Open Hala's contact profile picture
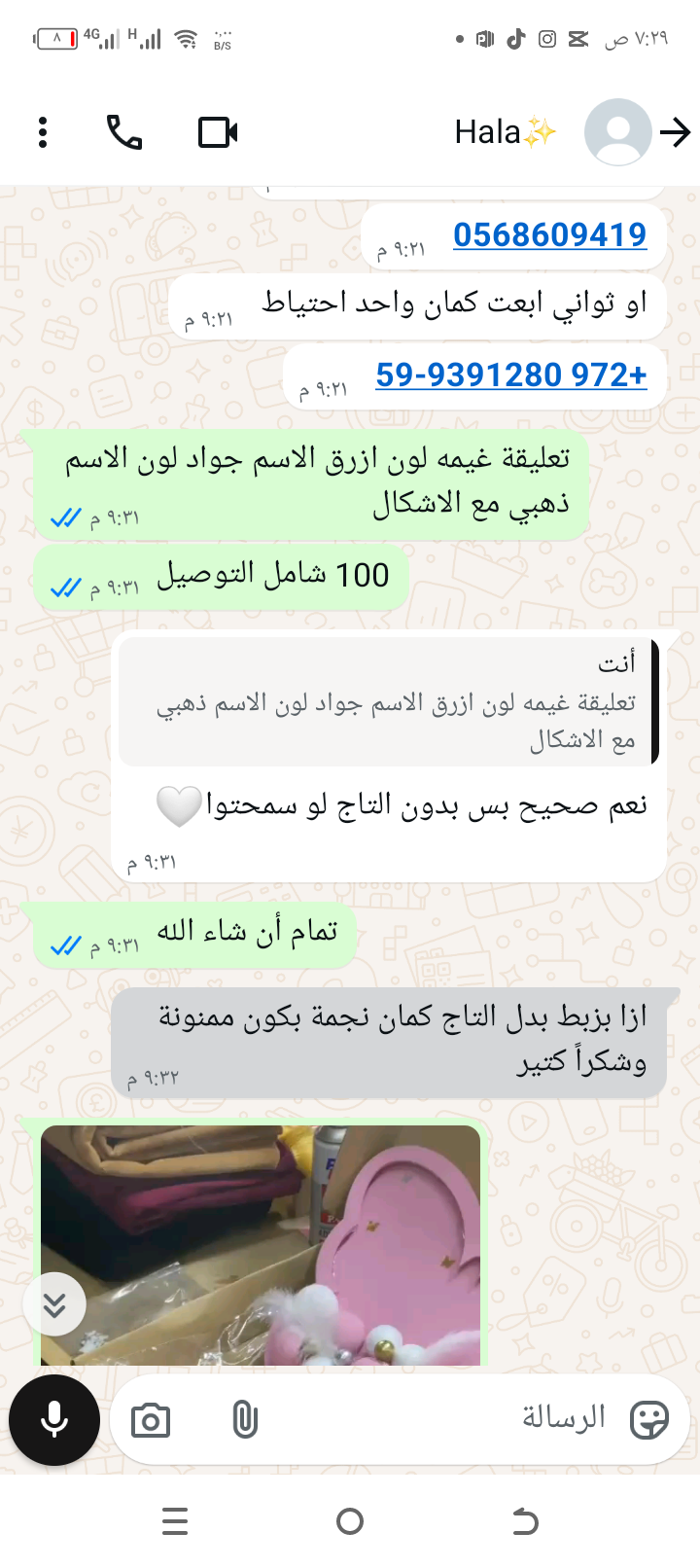700x1568 pixels. 617,132
